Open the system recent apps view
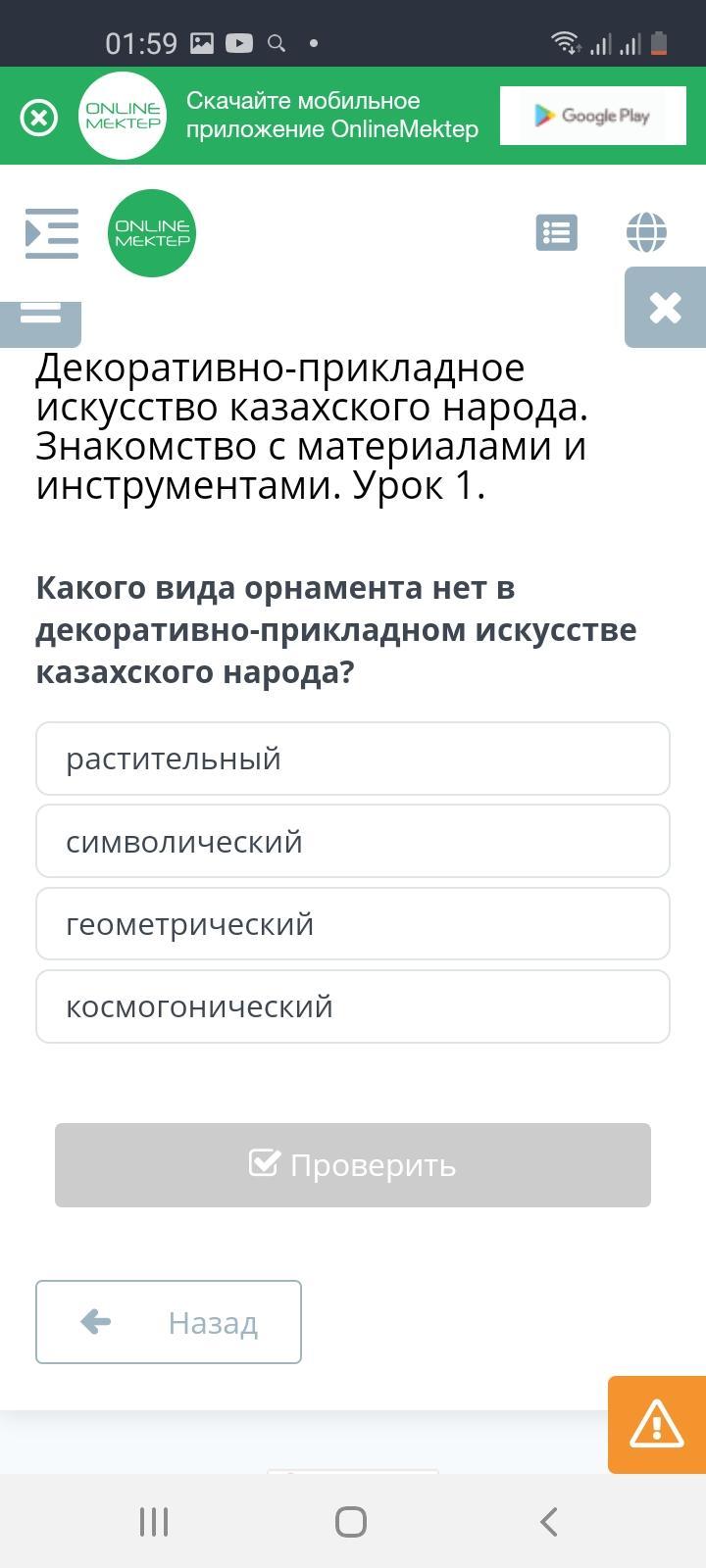Screen dimensions: 706x1568 click(x=154, y=1522)
